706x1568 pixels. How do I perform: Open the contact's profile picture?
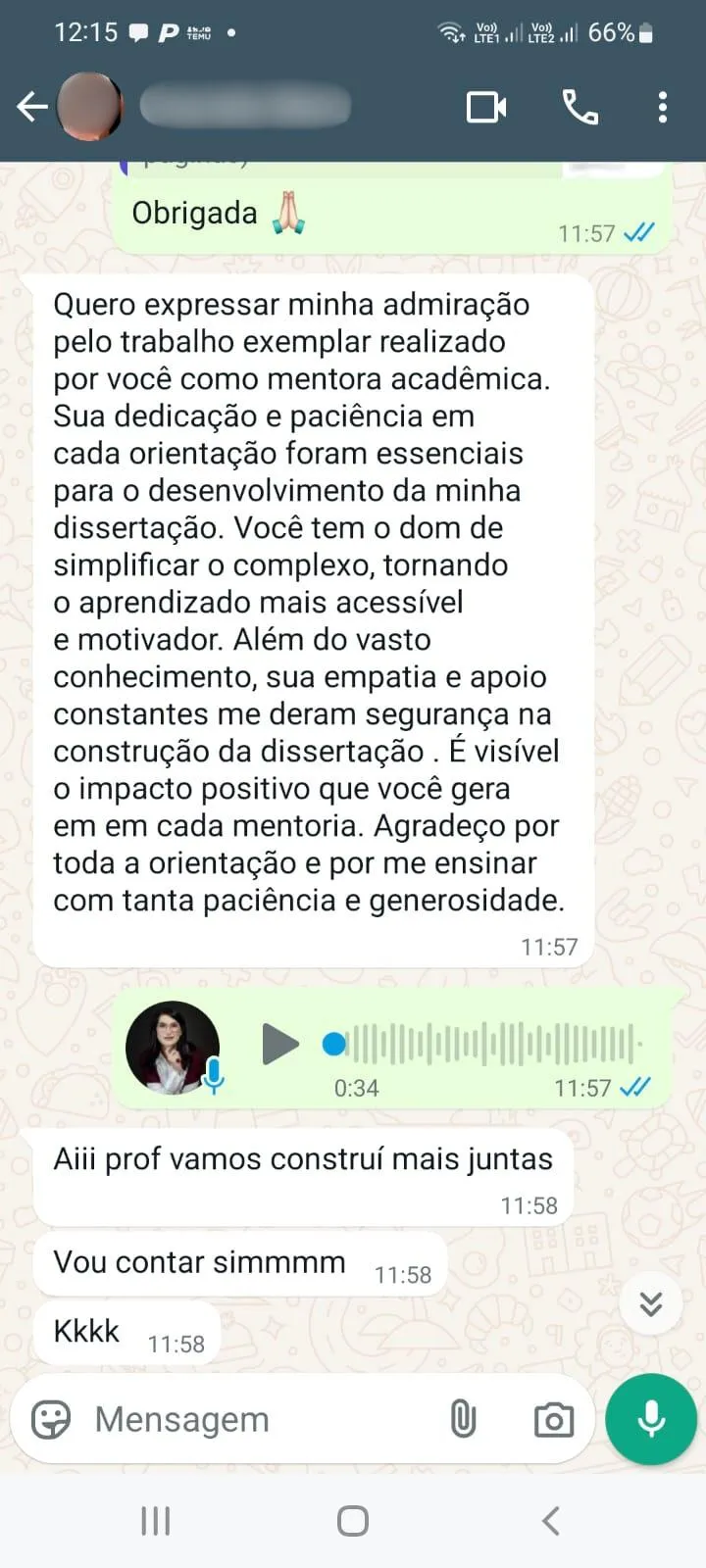click(90, 107)
